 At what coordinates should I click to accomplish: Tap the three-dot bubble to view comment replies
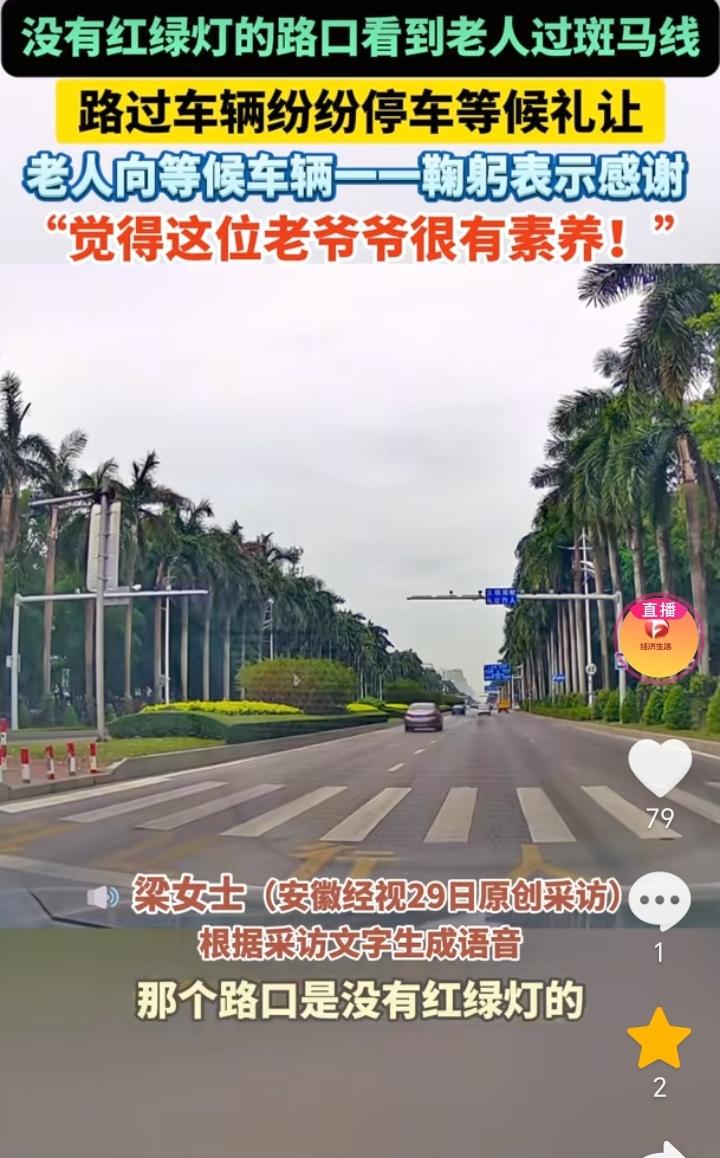click(660, 899)
